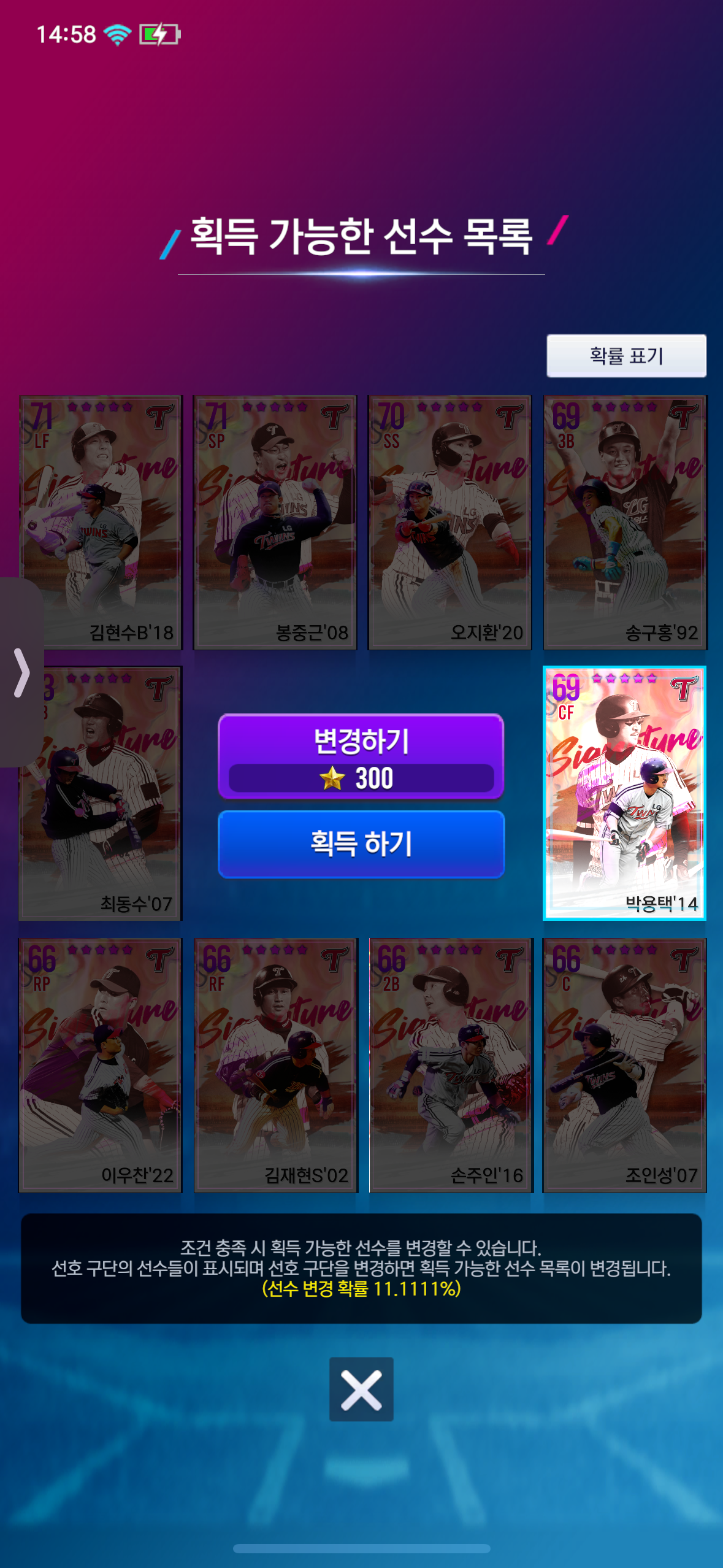Tap the 조인성'07 catcher card
The image size is (723, 1568).
click(x=625, y=1066)
